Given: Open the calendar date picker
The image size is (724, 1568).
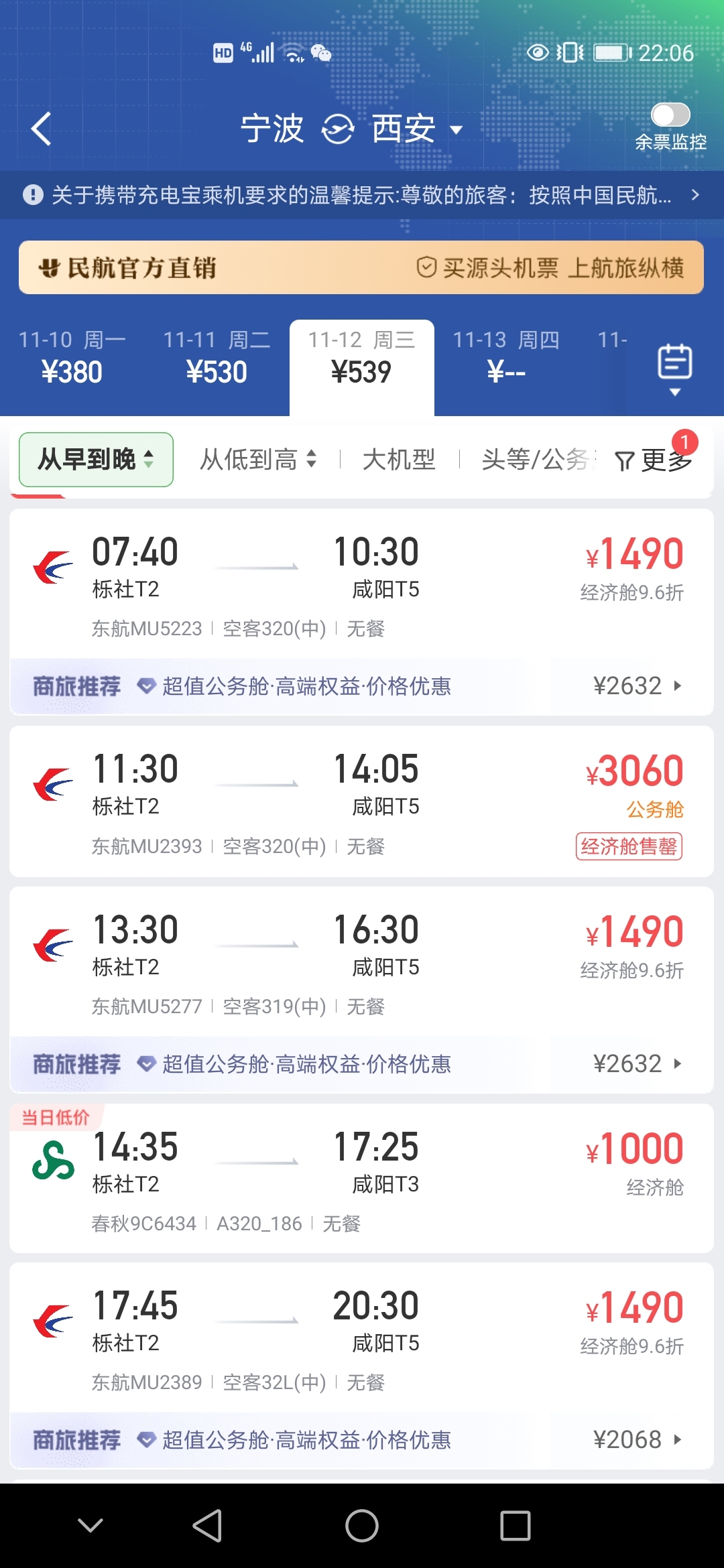Looking at the screenshot, I should [x=674, y=367].
